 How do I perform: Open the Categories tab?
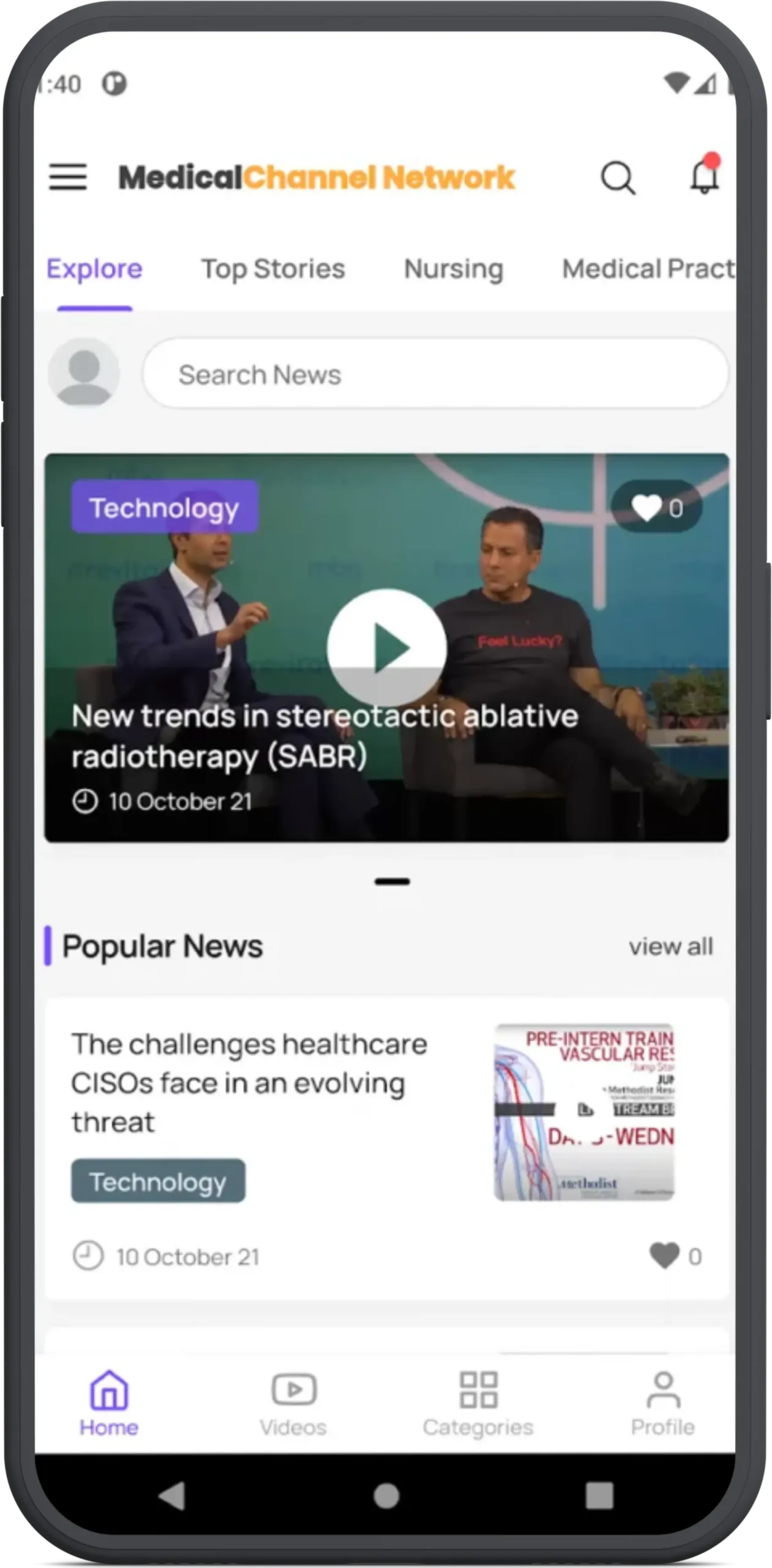pos(478,1403)
